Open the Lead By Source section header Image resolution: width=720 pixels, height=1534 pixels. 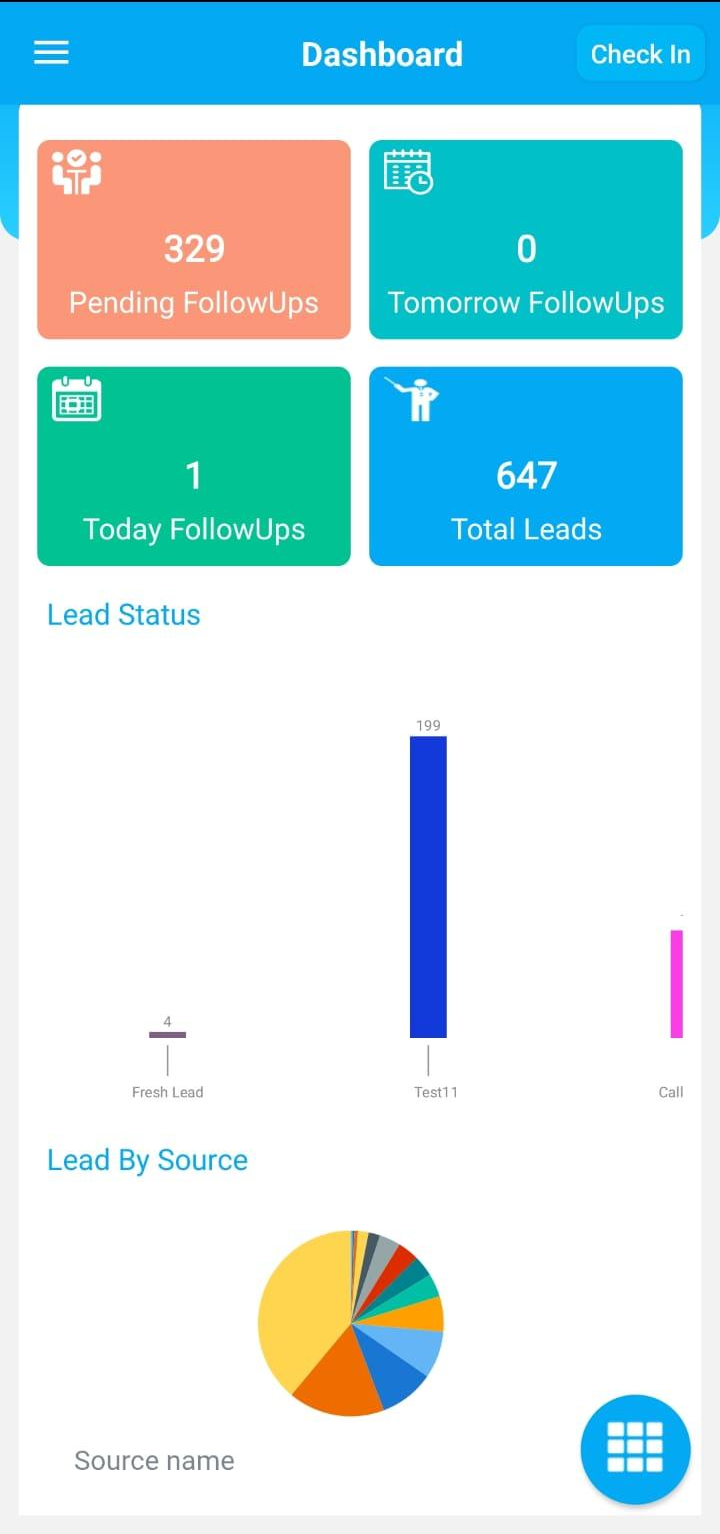[147, 1160]
